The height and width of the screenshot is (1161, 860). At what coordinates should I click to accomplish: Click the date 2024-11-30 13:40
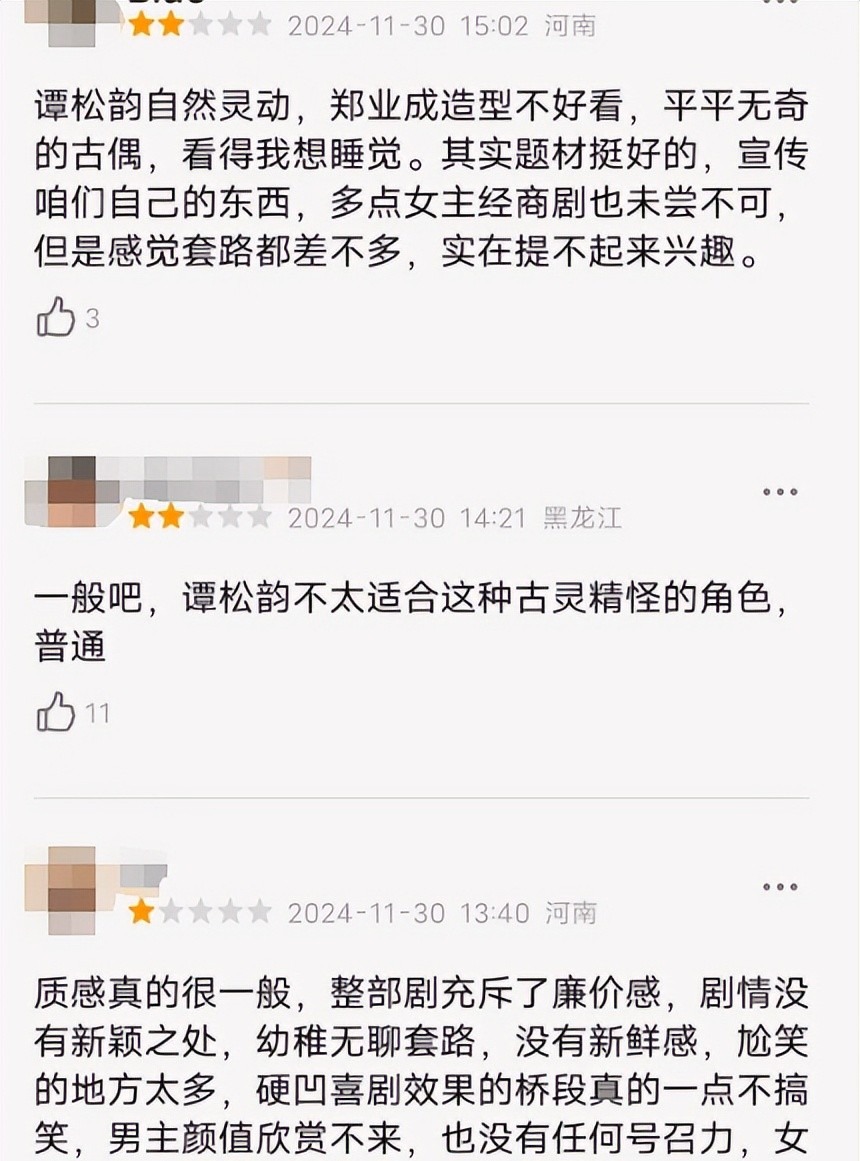[x=405, y=912]
